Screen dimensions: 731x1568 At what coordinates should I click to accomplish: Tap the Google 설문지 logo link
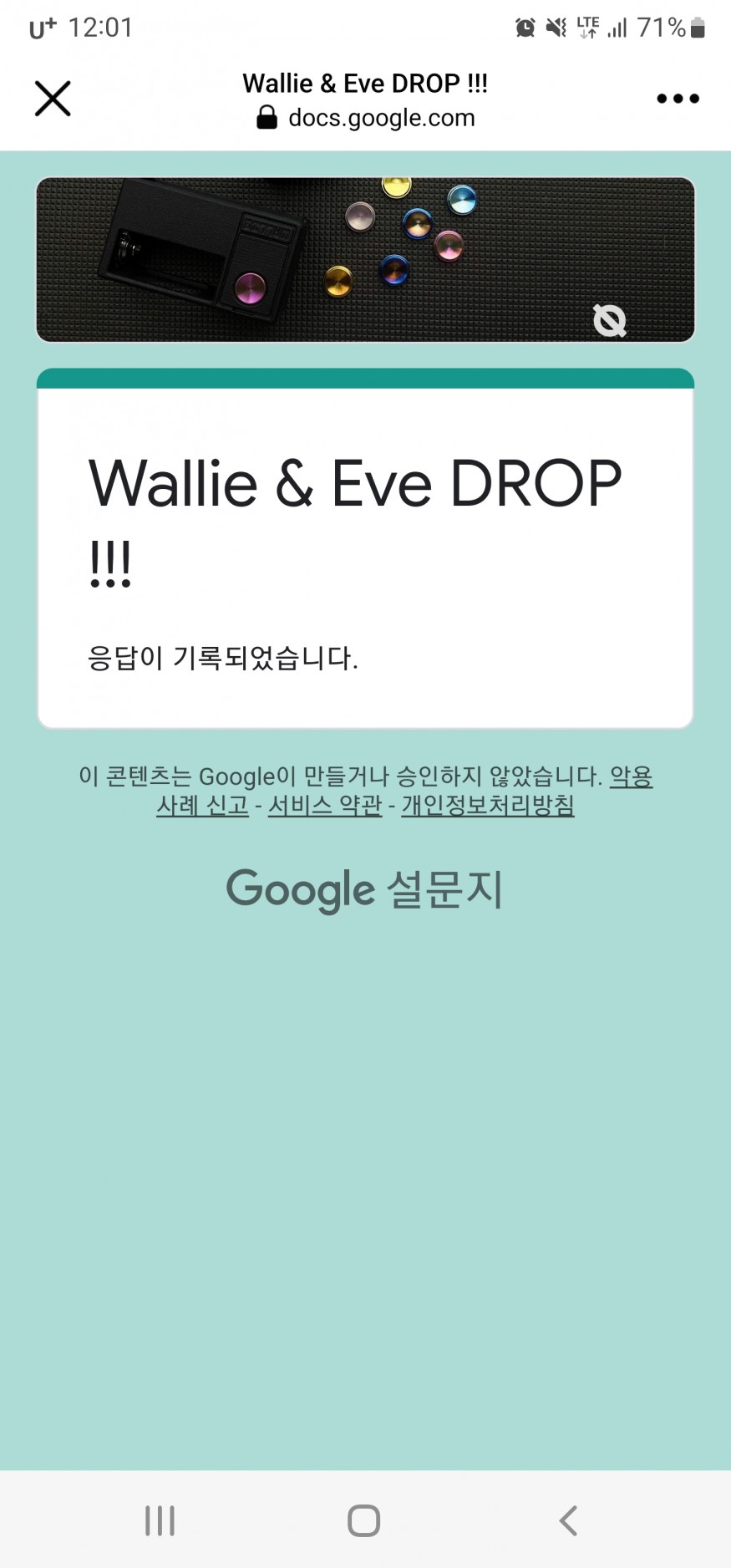(x=364, y=889)
